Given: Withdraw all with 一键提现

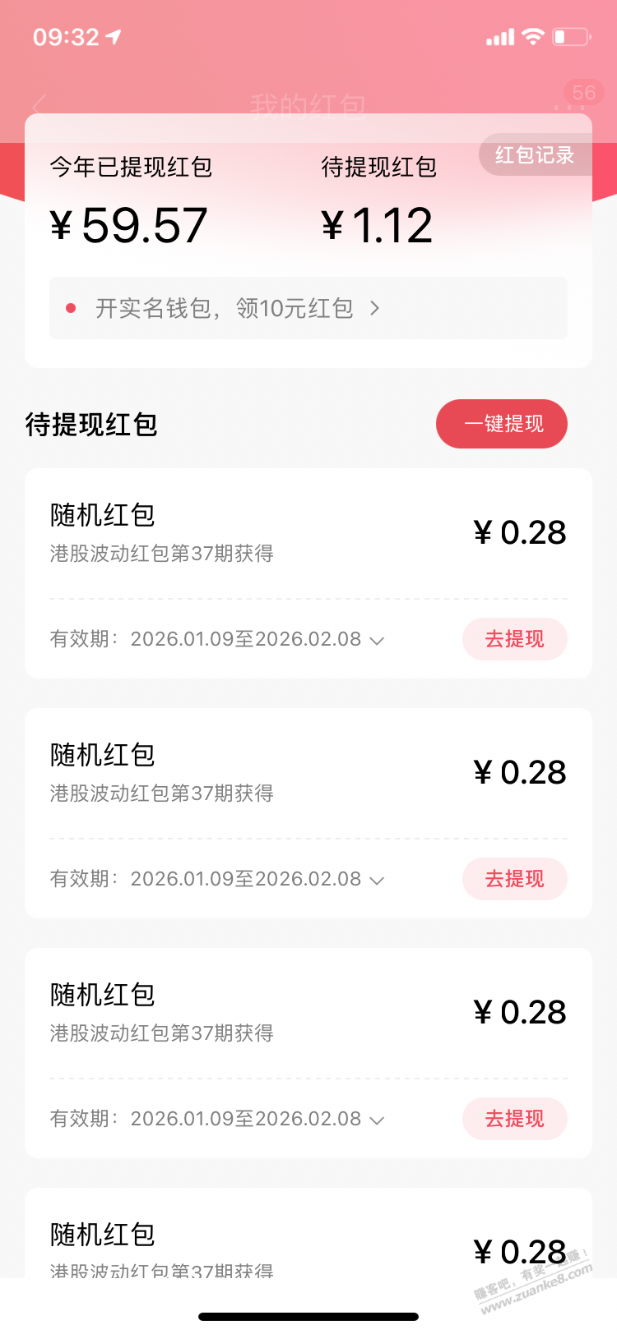Looking at the screenshot, I should [x=502, y=424].
